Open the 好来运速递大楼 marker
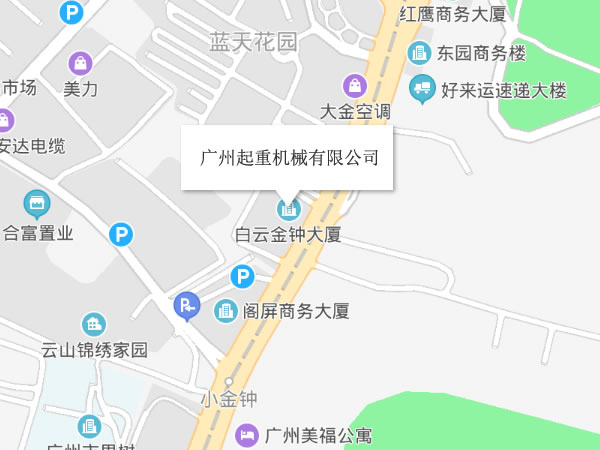 [x=423, y=90]
